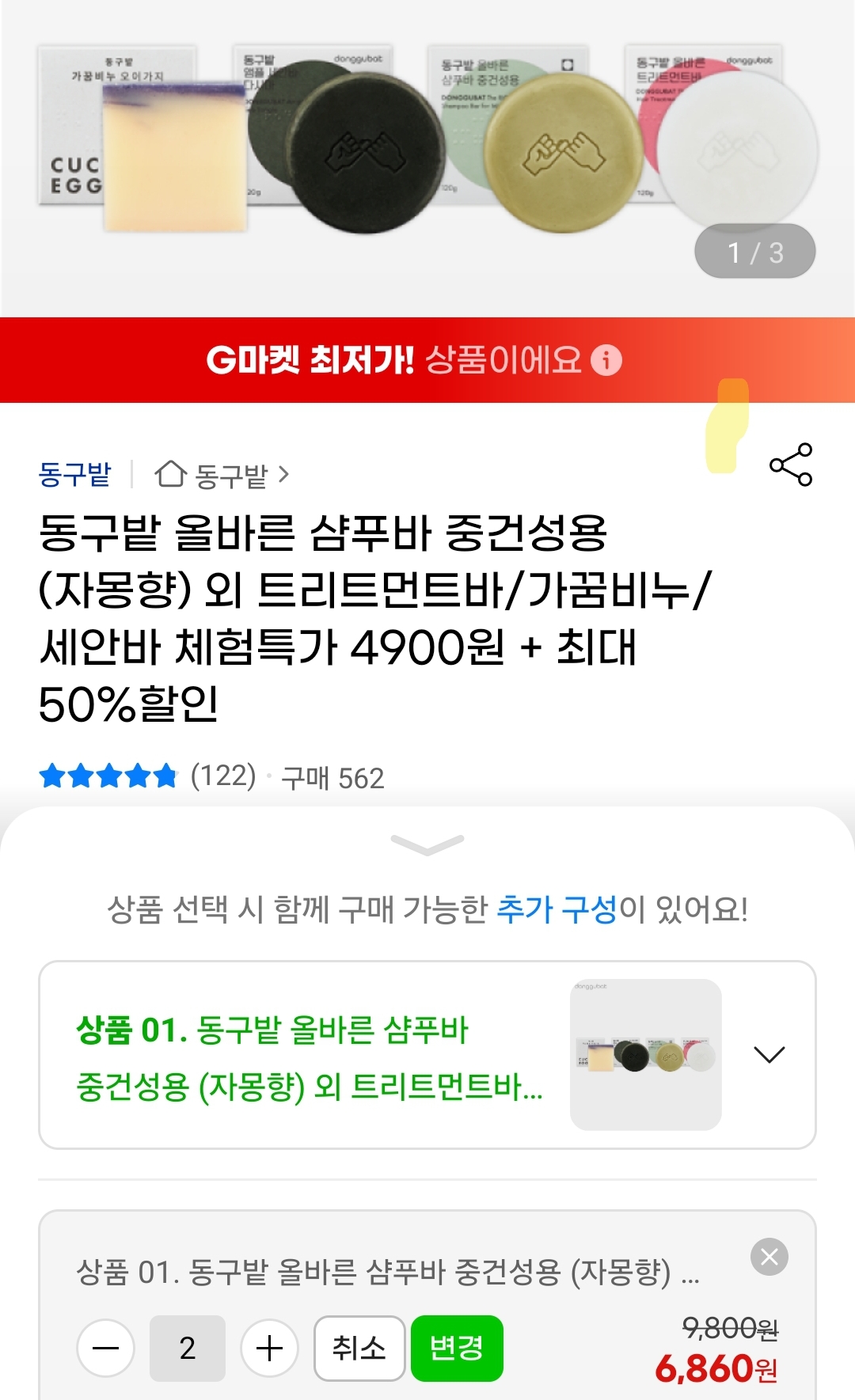View the star rating reviews (122)
Screen dimensions: 855x1400
pos(146,776)
